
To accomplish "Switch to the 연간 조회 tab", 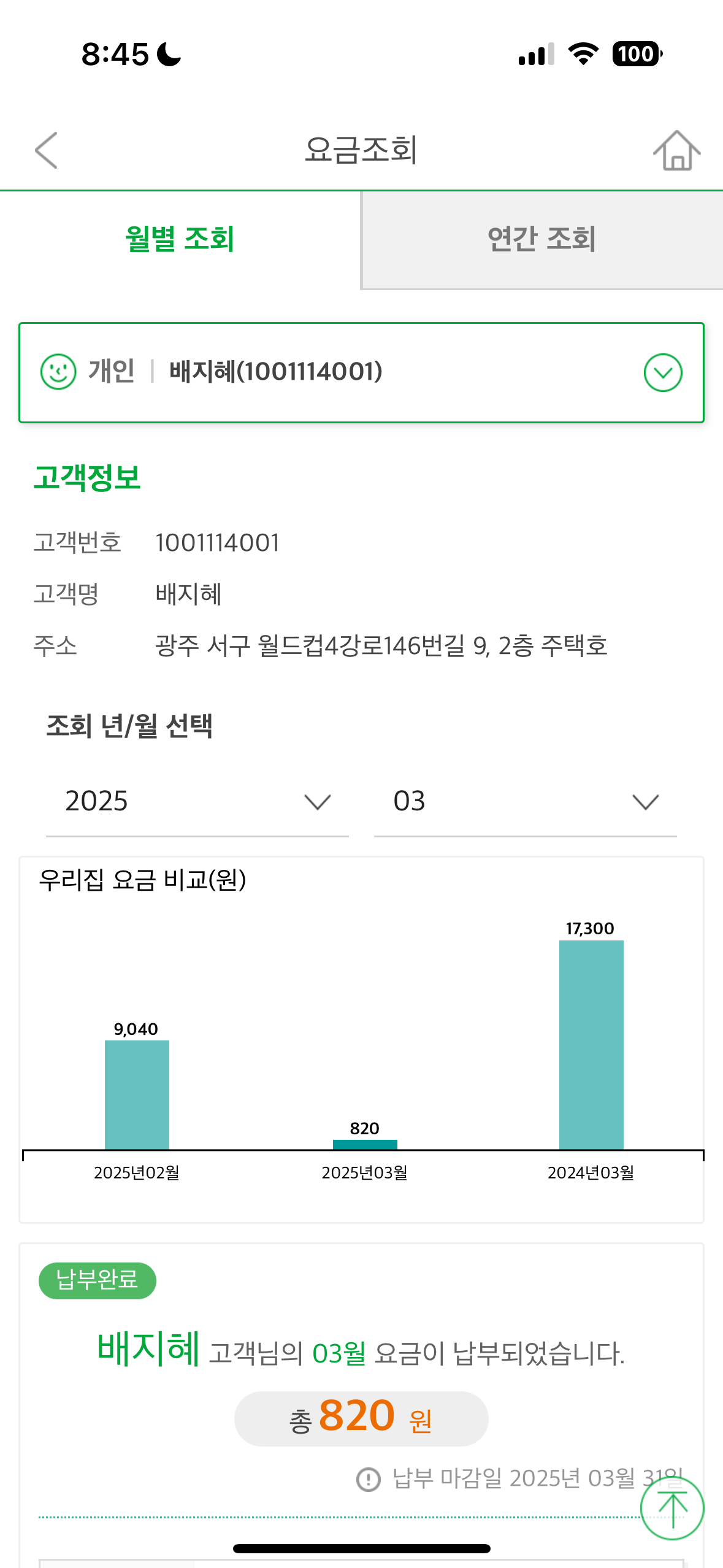I will coord(541,239).
